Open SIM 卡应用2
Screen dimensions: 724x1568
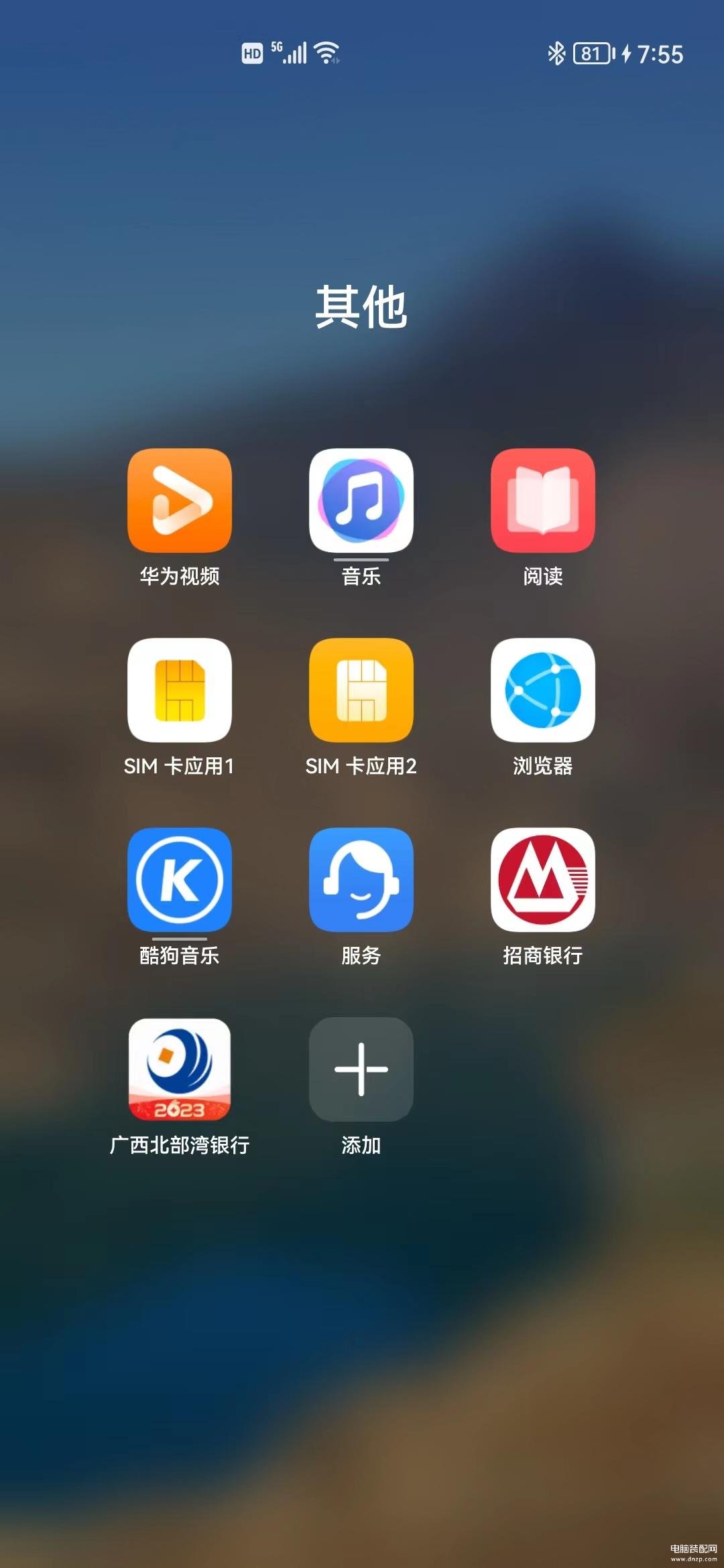(361, 690)
